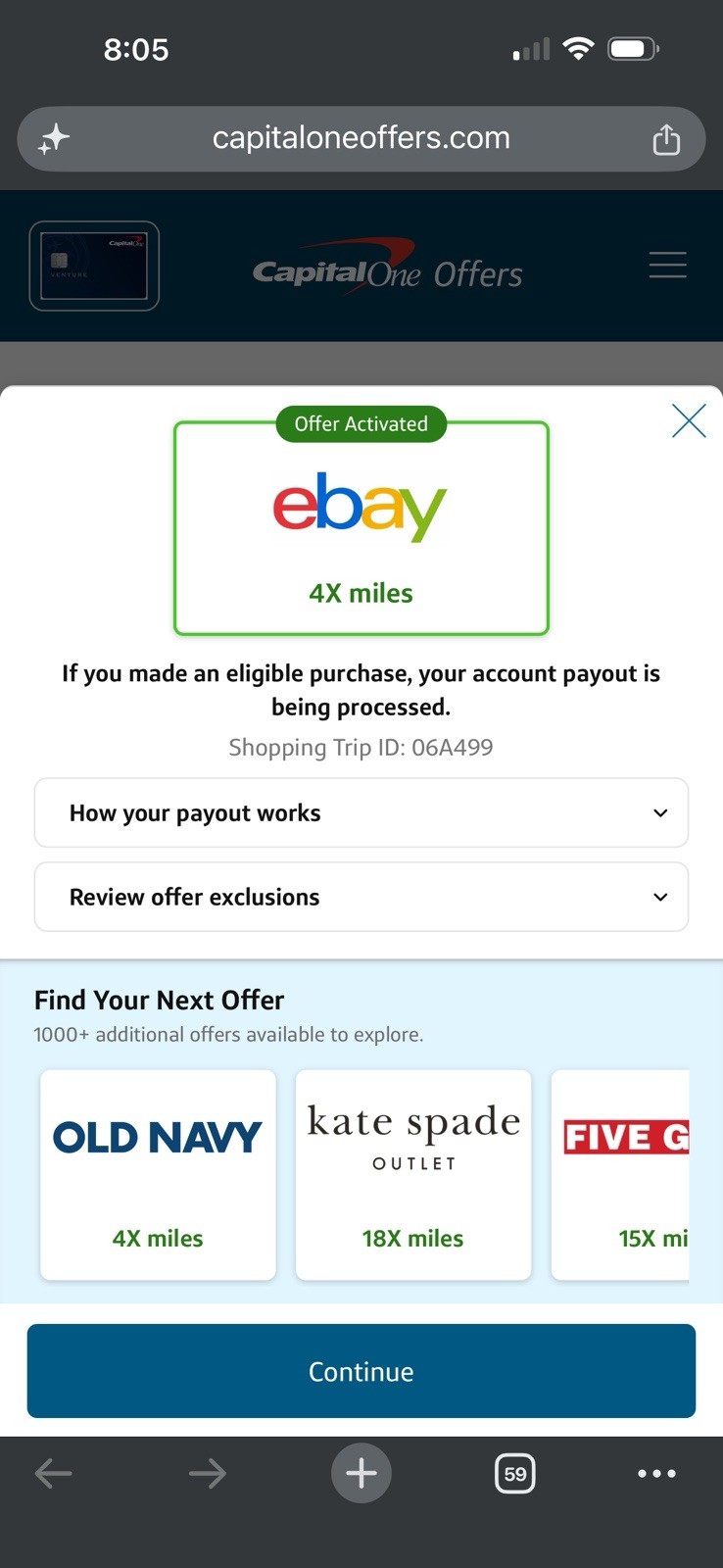Go back to the previous page
The height and width of the screenshot is (1568, 723).
54,1473
